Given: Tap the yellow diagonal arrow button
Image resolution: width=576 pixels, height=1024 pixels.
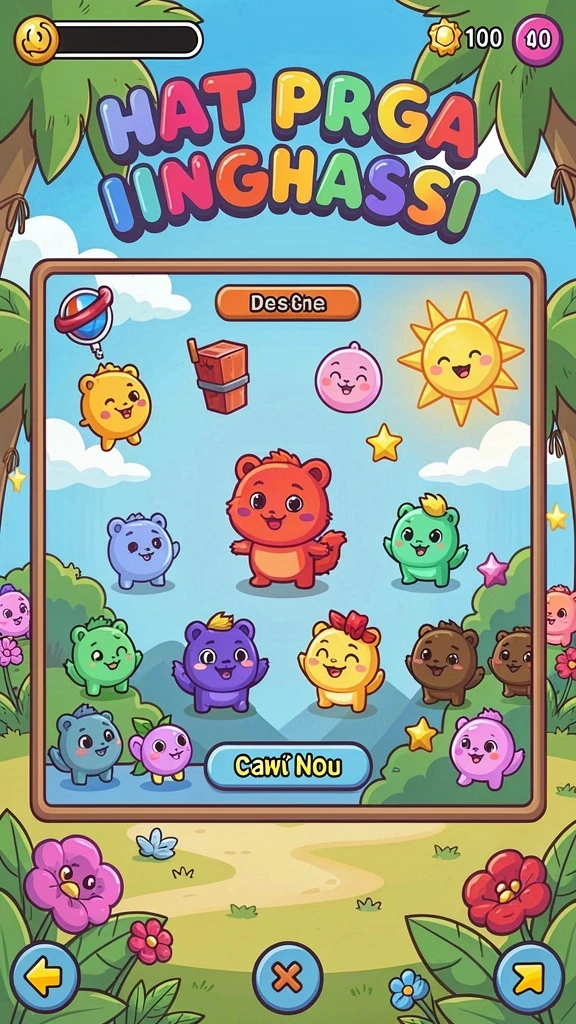Looking at the screenshot, I should pyautogui.click(x=529, y=977).
